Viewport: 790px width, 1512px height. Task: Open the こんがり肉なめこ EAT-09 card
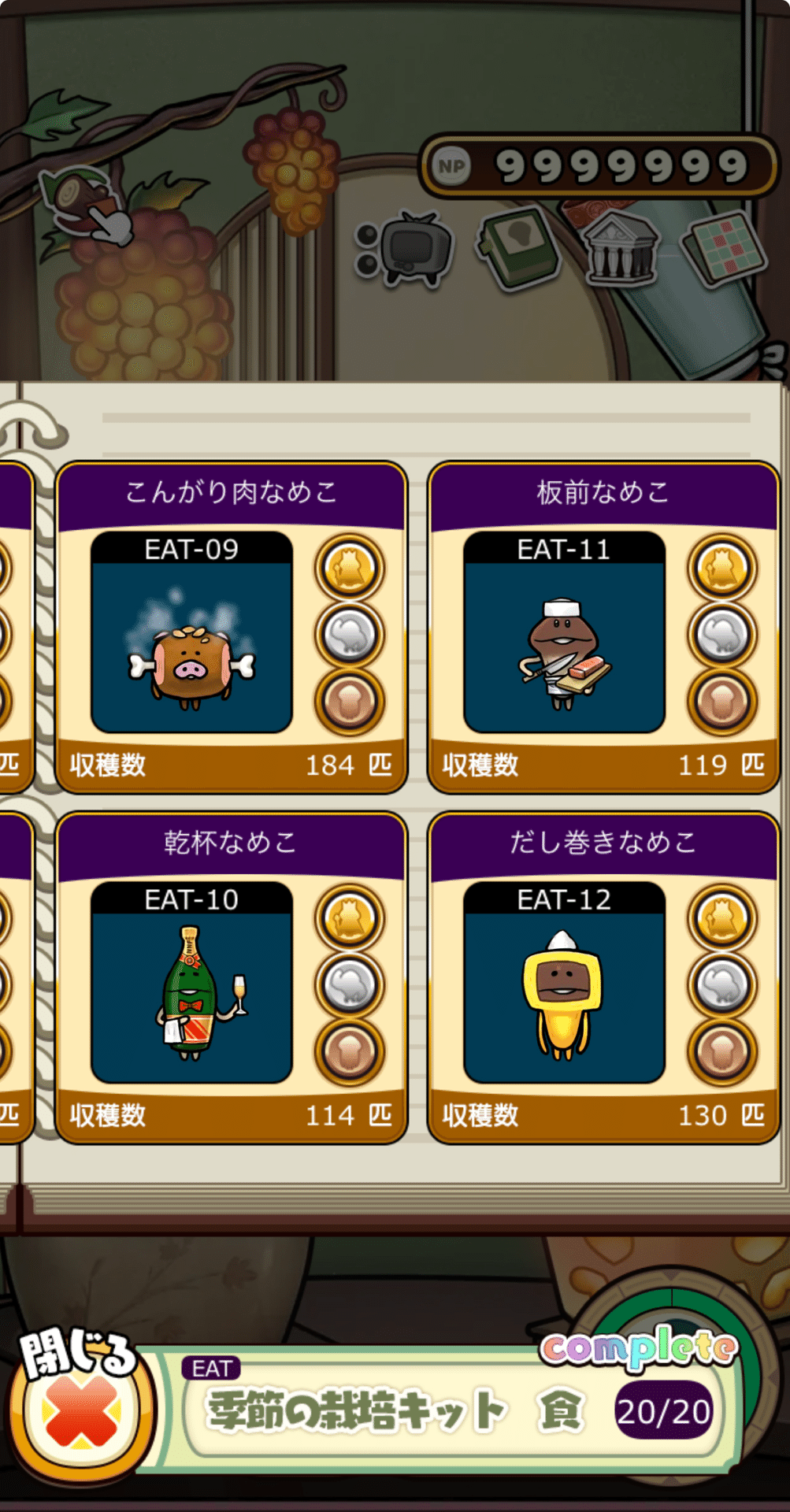[x=232, y=628]
